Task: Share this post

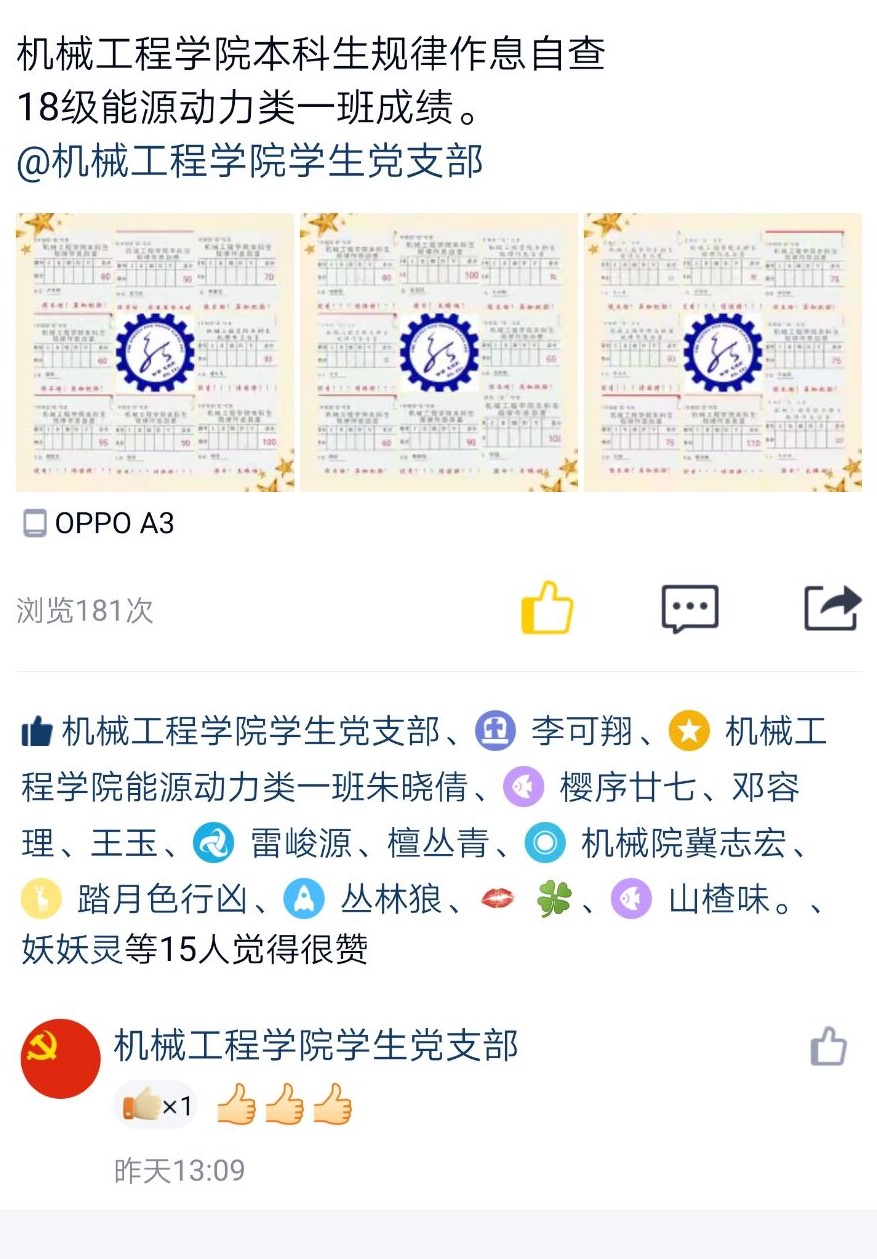Action: click(832, 607)
